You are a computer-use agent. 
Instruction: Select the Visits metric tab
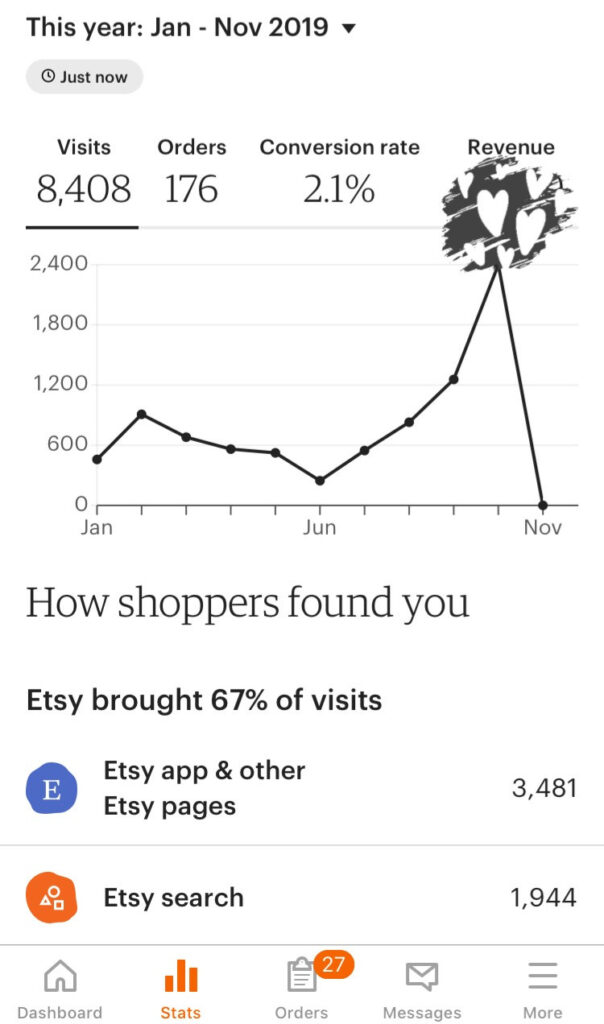[83, 172]
